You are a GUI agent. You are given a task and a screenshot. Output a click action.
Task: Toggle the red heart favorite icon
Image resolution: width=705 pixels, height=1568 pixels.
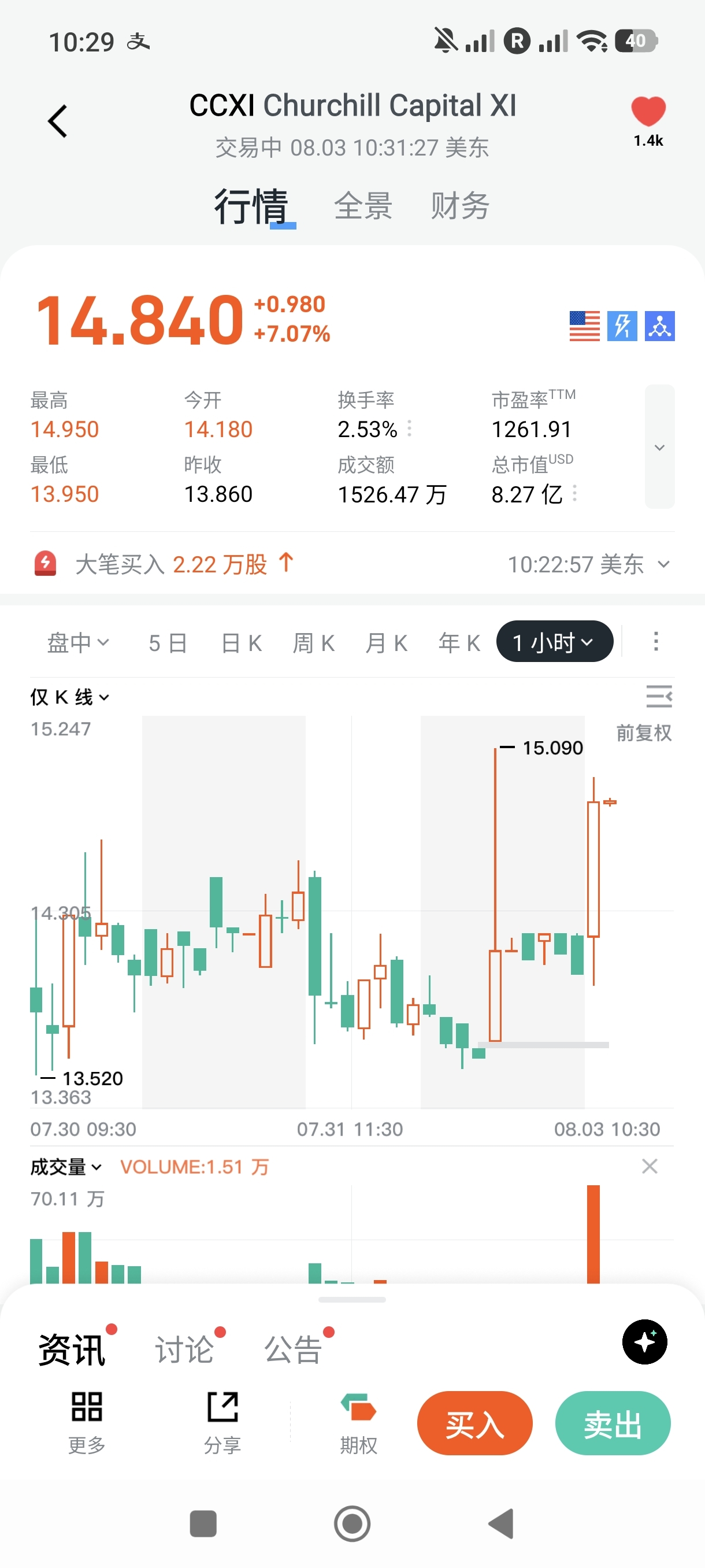pyautogui.click(x=648, y=112)
